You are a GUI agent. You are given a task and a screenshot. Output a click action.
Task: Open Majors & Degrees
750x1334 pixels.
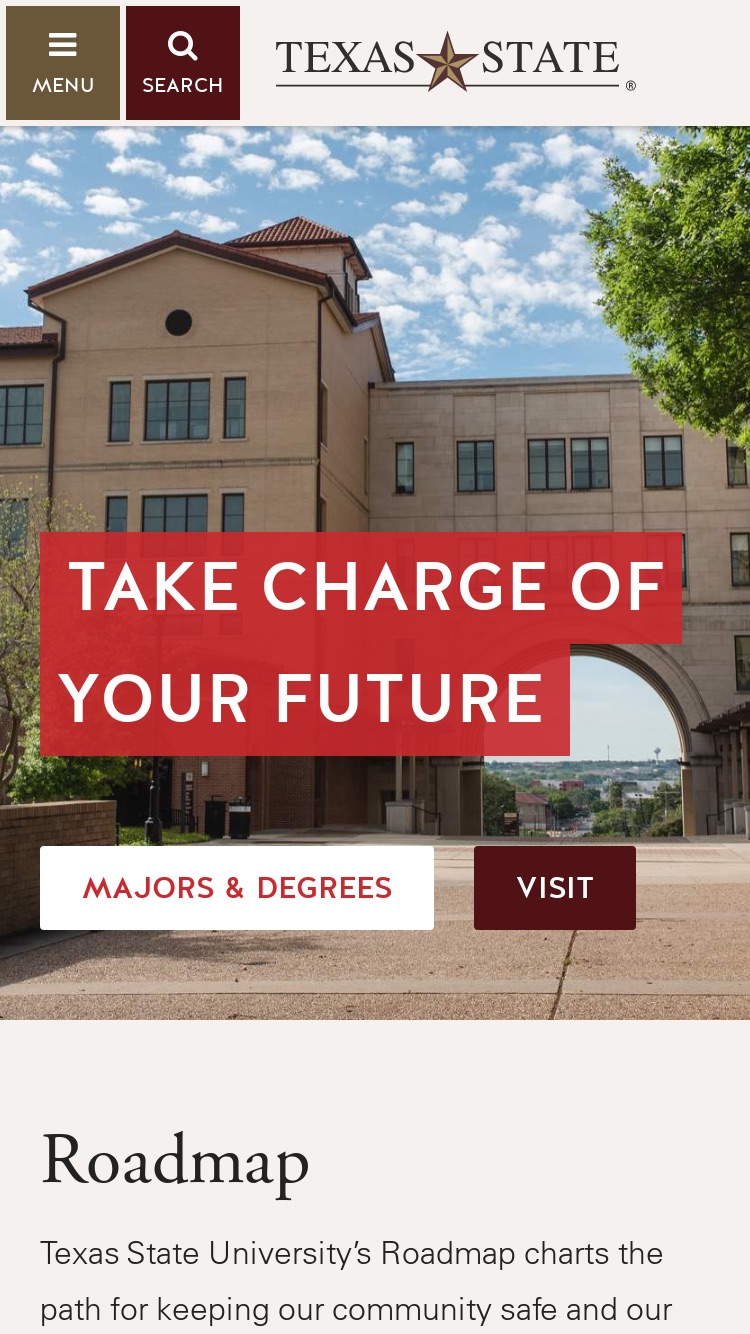237,888
